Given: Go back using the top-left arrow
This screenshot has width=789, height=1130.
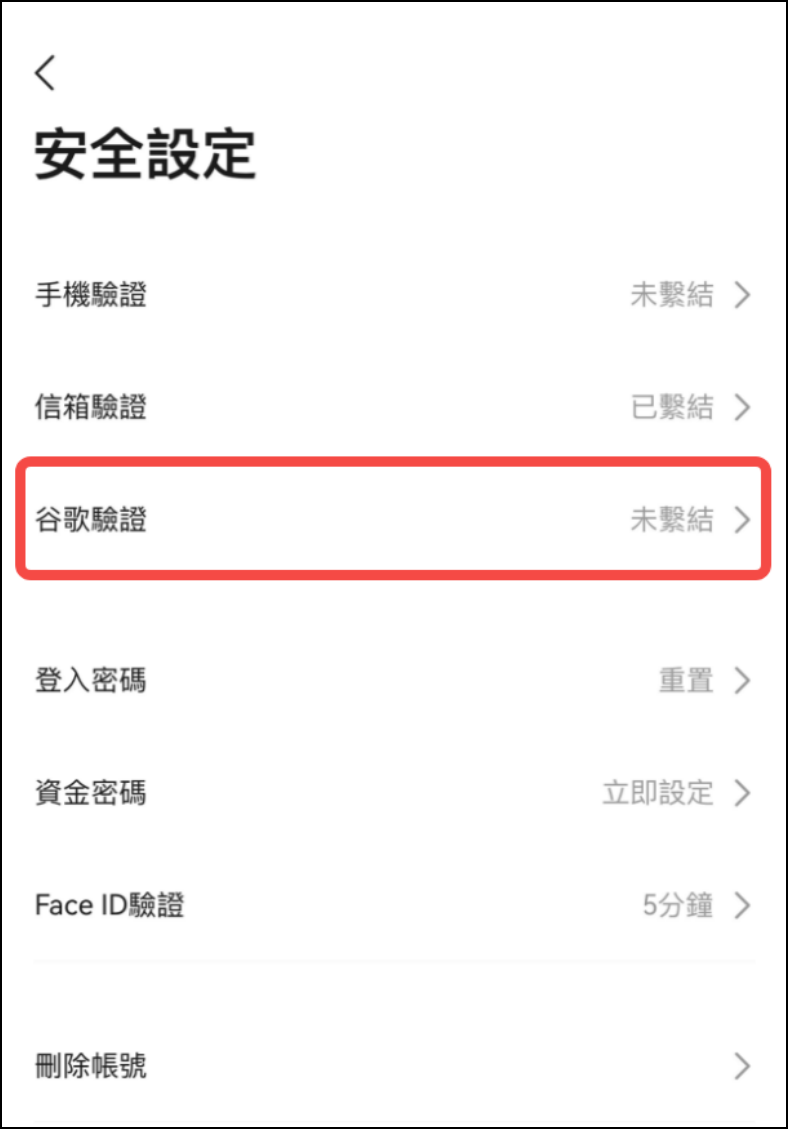Looking at the screenshot, I should tap(45, 73).
